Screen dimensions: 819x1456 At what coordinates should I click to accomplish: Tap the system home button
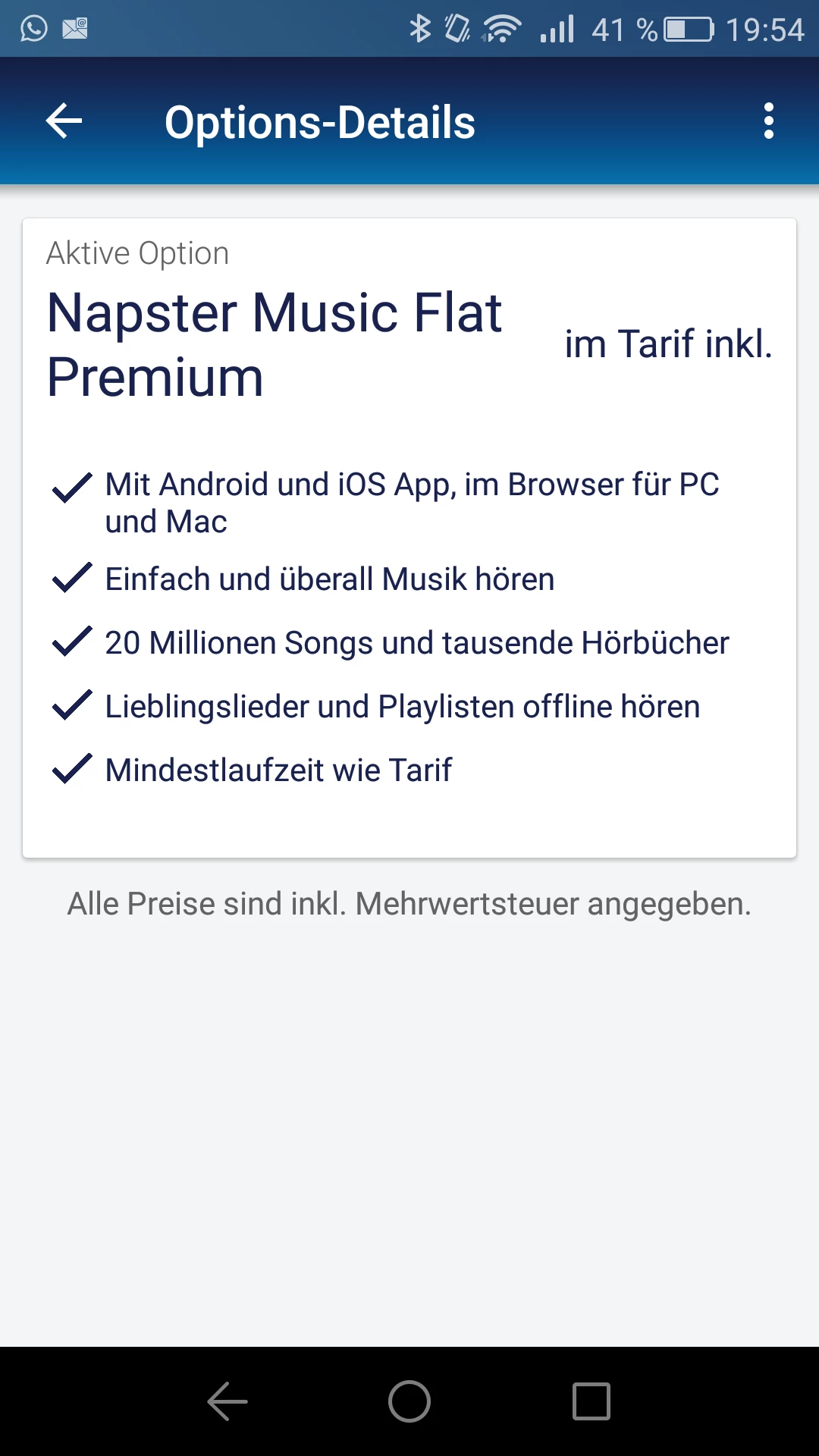click(409, 1401)
